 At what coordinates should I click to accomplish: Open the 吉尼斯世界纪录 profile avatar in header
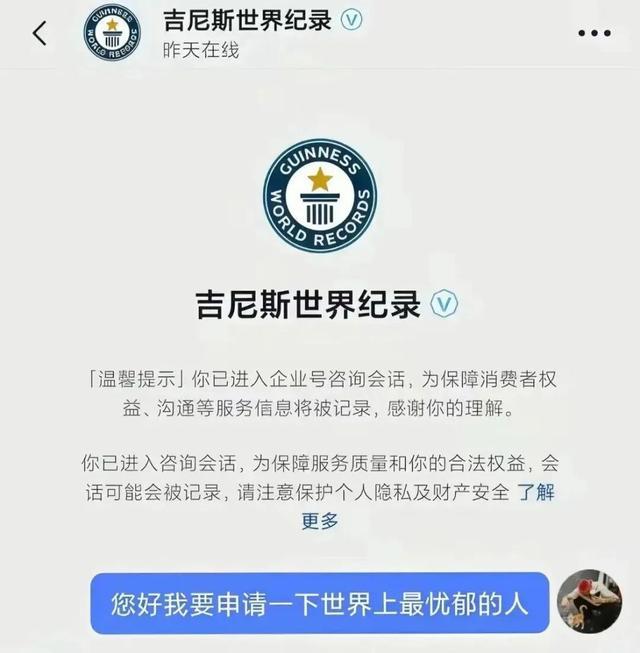click(112, 33)
